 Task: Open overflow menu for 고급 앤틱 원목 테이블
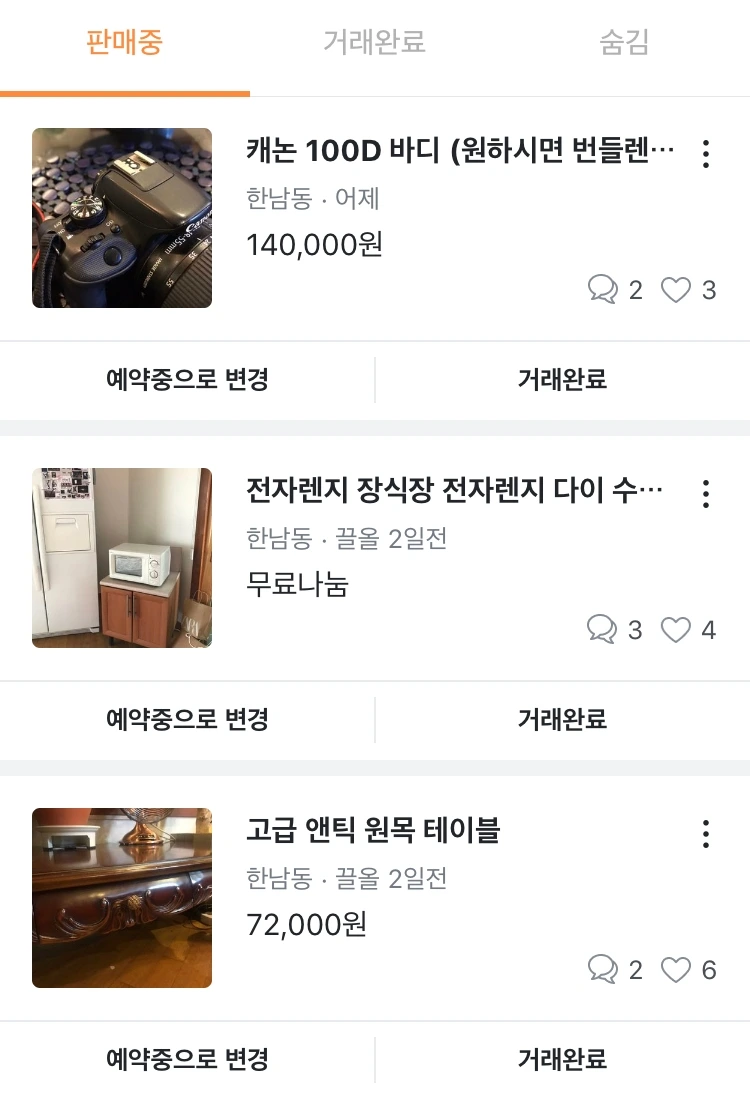(706, 834)
